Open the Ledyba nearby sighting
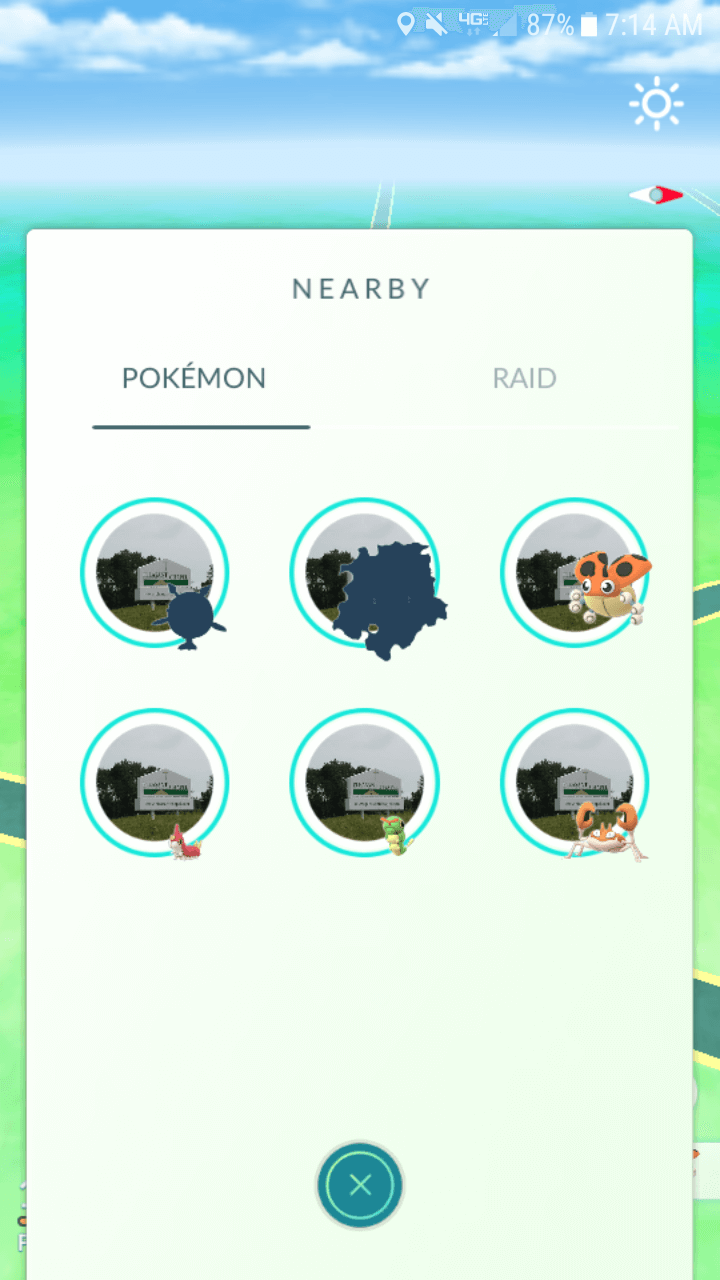The image size is (720, 1280). tap(575, 573)
